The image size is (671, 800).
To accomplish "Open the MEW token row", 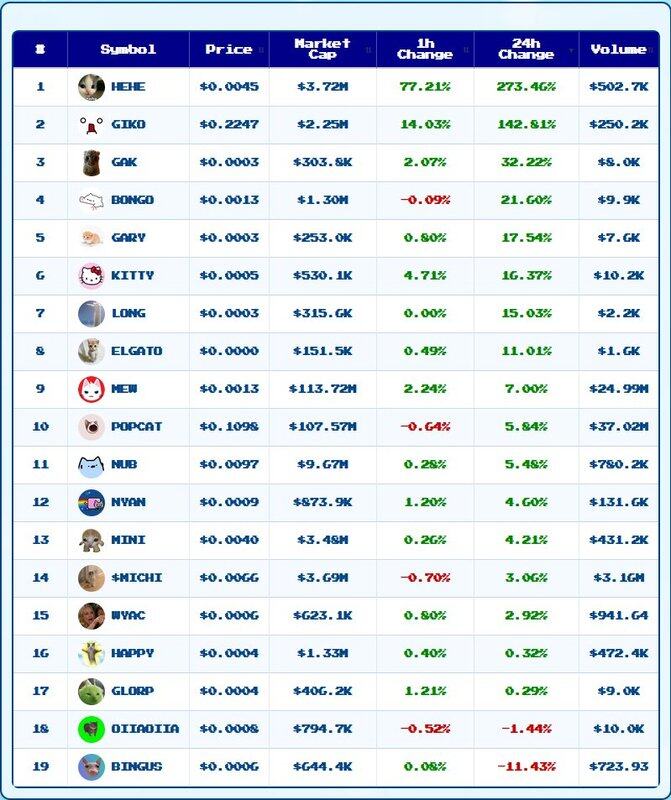I will click(x=124, y=389).
